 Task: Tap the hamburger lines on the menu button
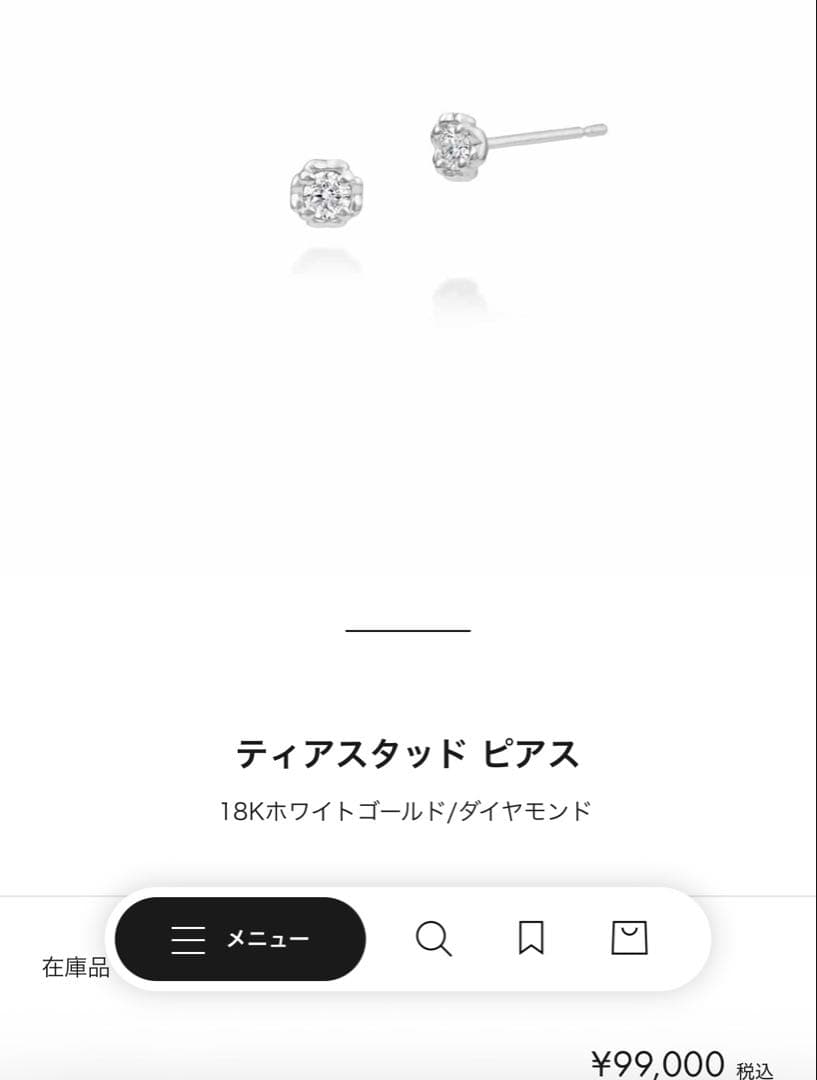point(187,938)
